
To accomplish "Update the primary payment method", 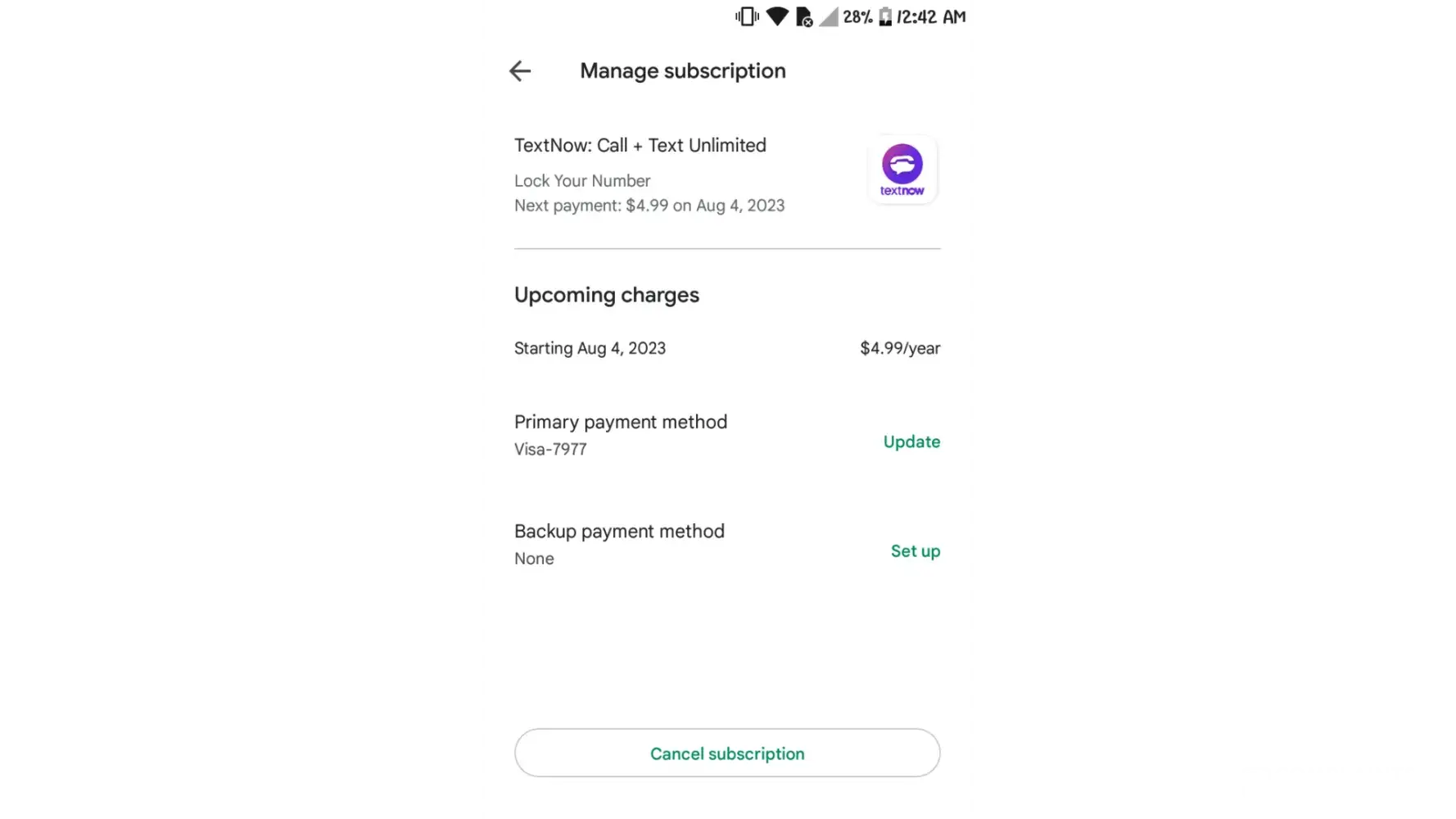I will coord(911,441).
